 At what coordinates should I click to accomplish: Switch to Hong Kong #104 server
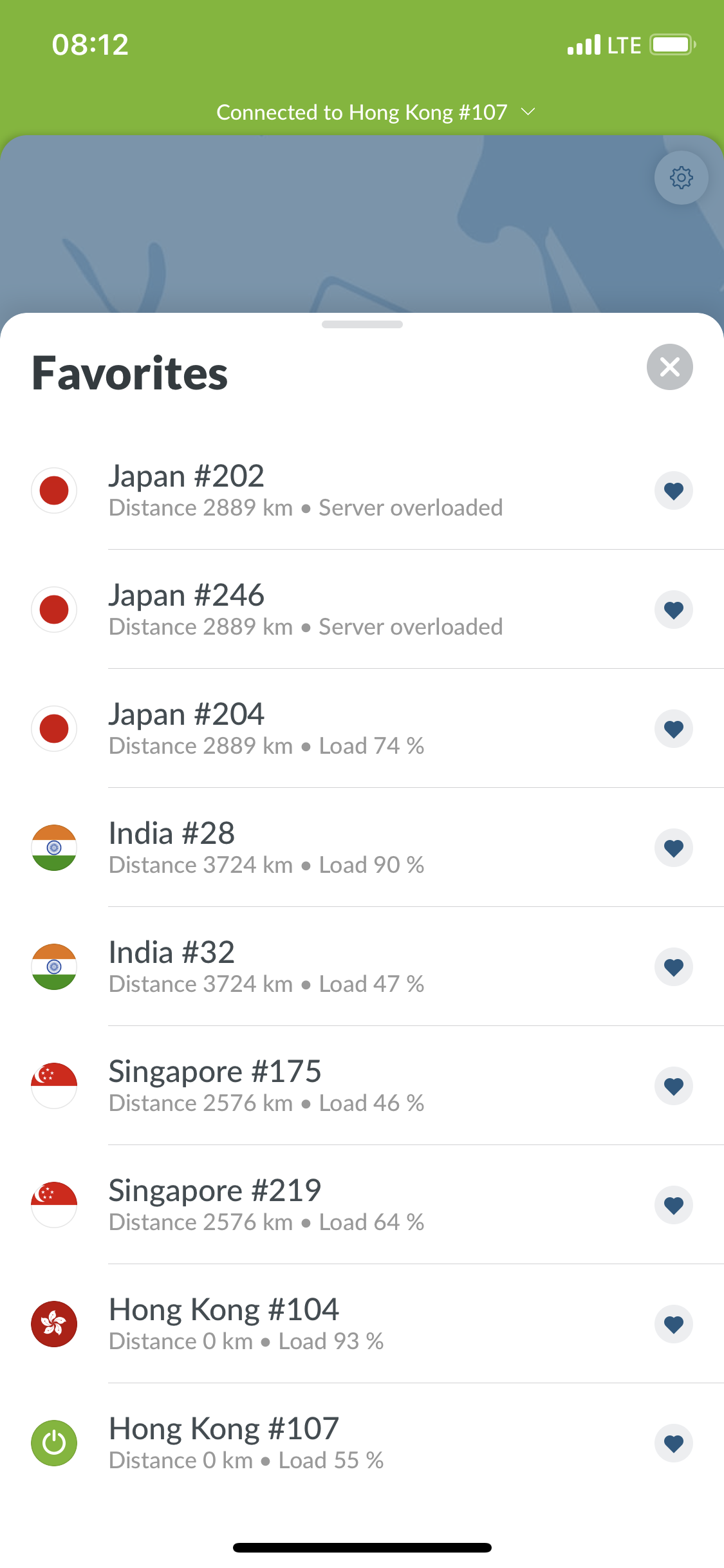tap(362, 1324)
